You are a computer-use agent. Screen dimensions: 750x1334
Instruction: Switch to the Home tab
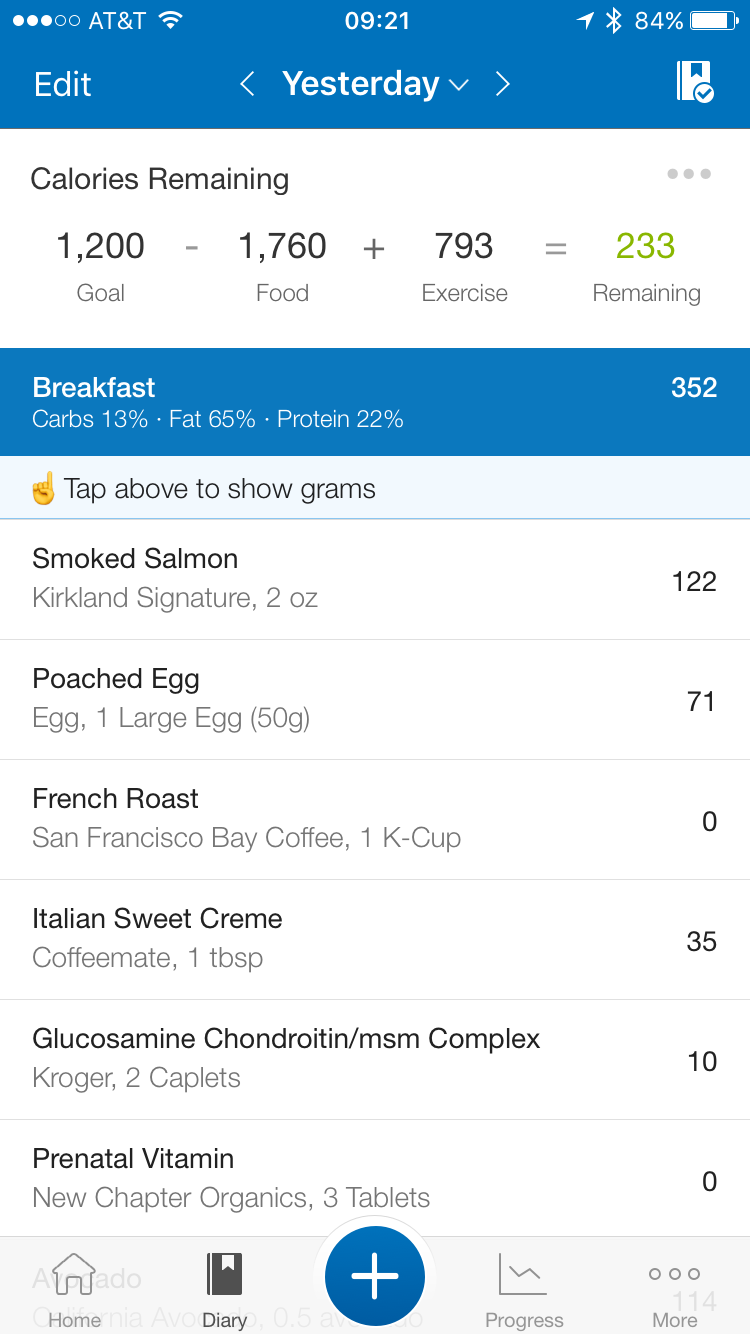point(75,1290)
